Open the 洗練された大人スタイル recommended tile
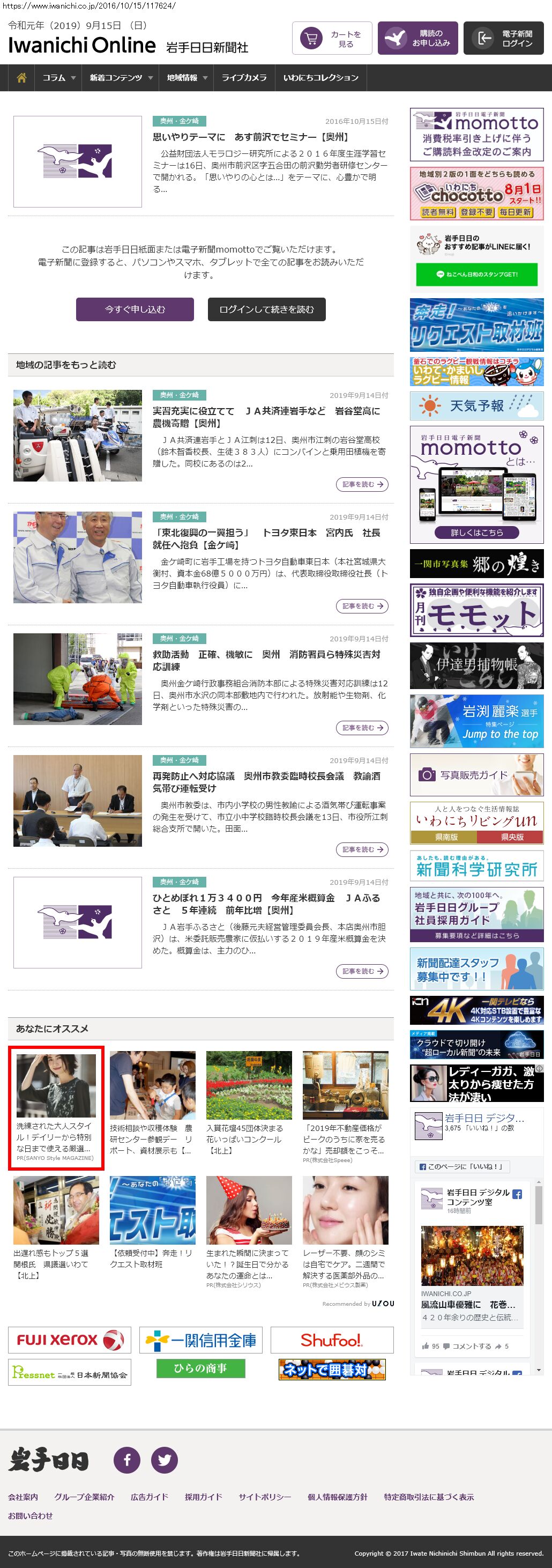Image resolution: width=552 pixels, height=1568 pixels. (56, 1107)
